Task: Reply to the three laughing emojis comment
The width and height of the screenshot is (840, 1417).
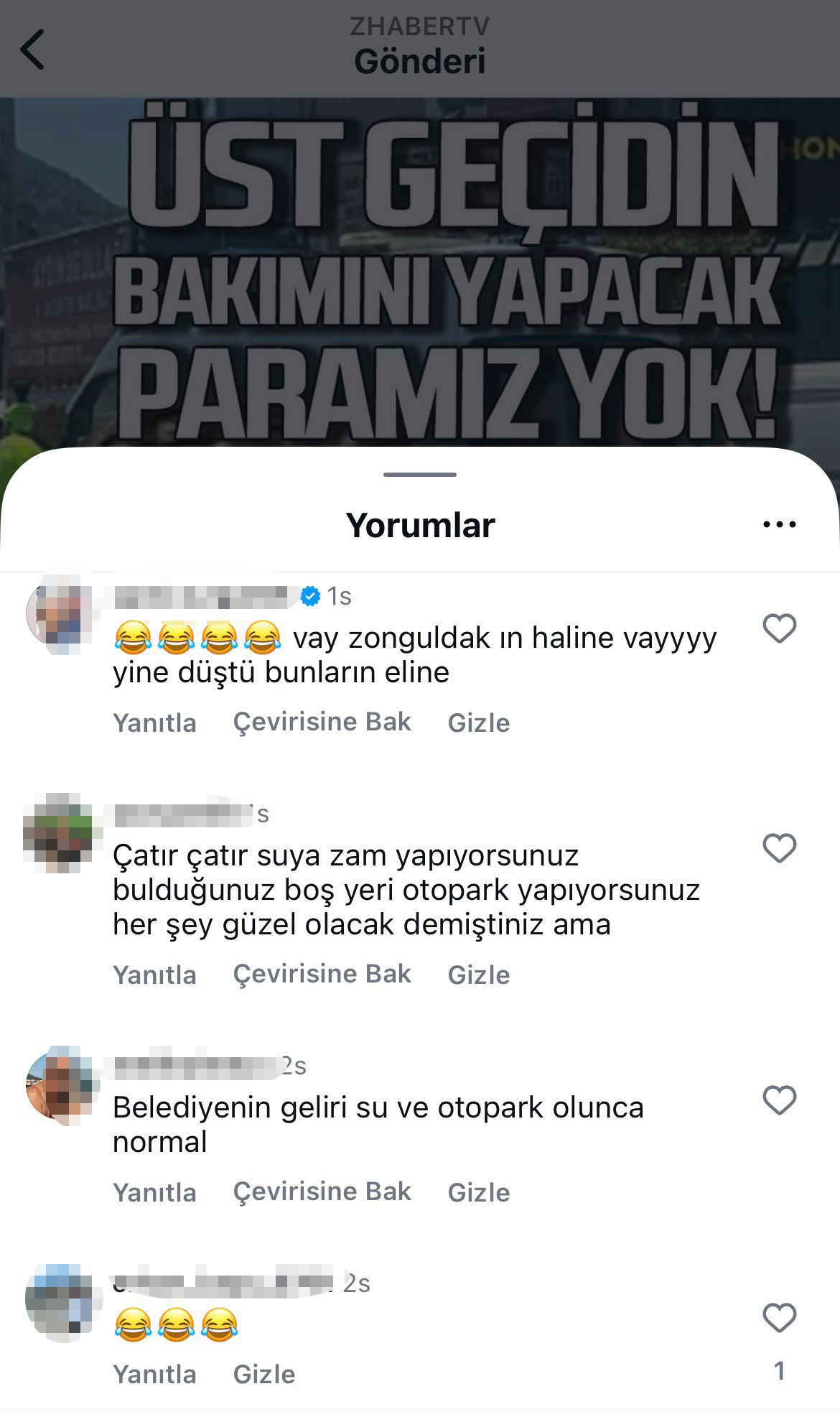Action: coord(154,1374)
